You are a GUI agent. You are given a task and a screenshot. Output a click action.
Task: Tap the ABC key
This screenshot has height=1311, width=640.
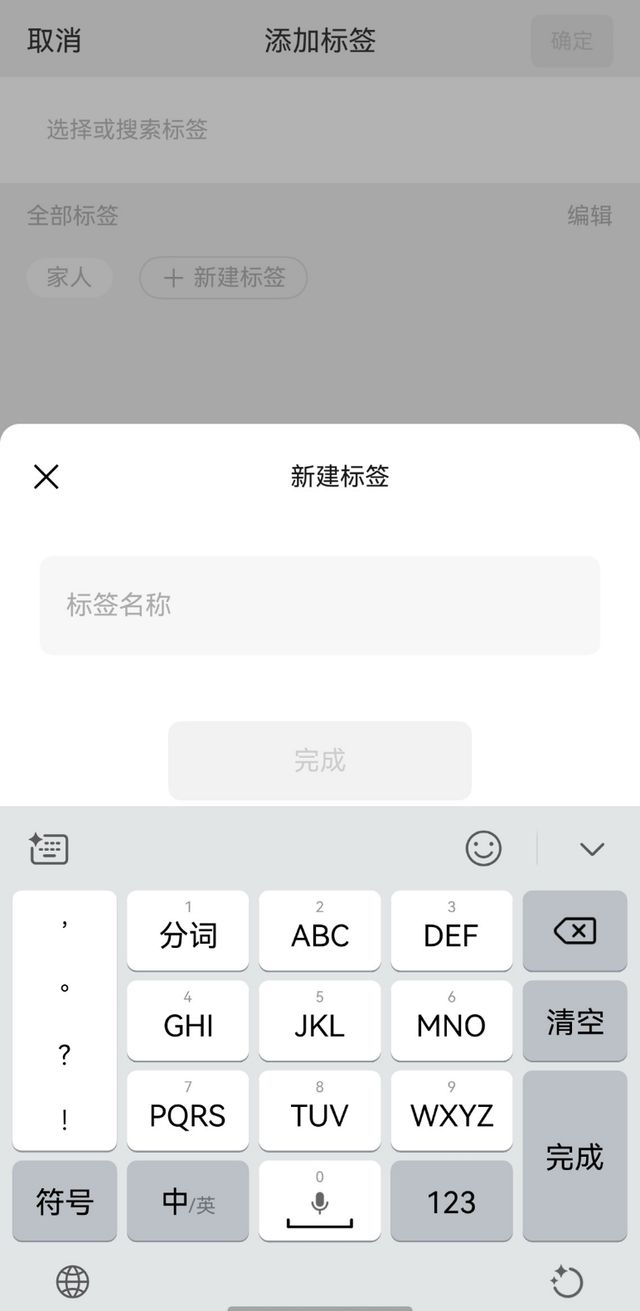pyautogui.click(x=320, y=931)
